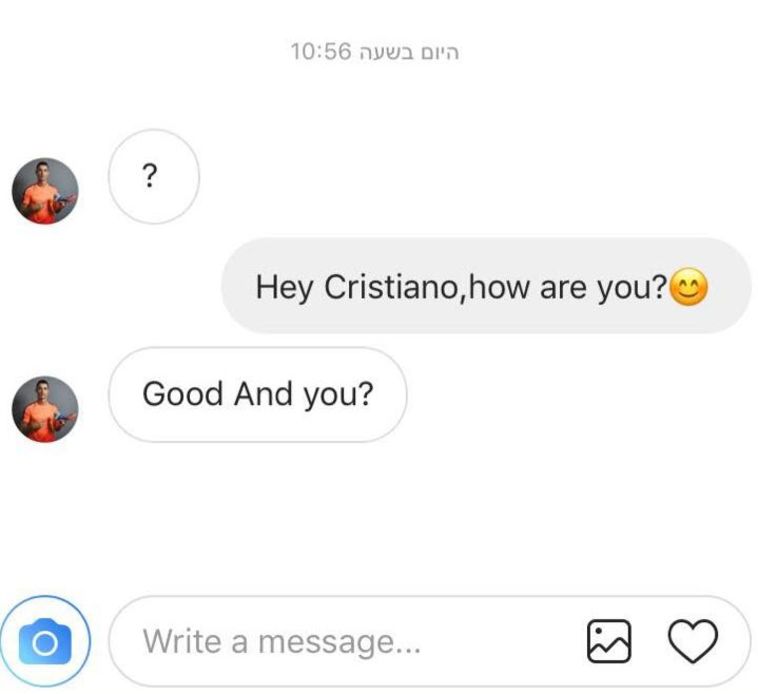The image size is (758, 694).
Task: Send a heart reaction
Action: [x=693, y=641]
